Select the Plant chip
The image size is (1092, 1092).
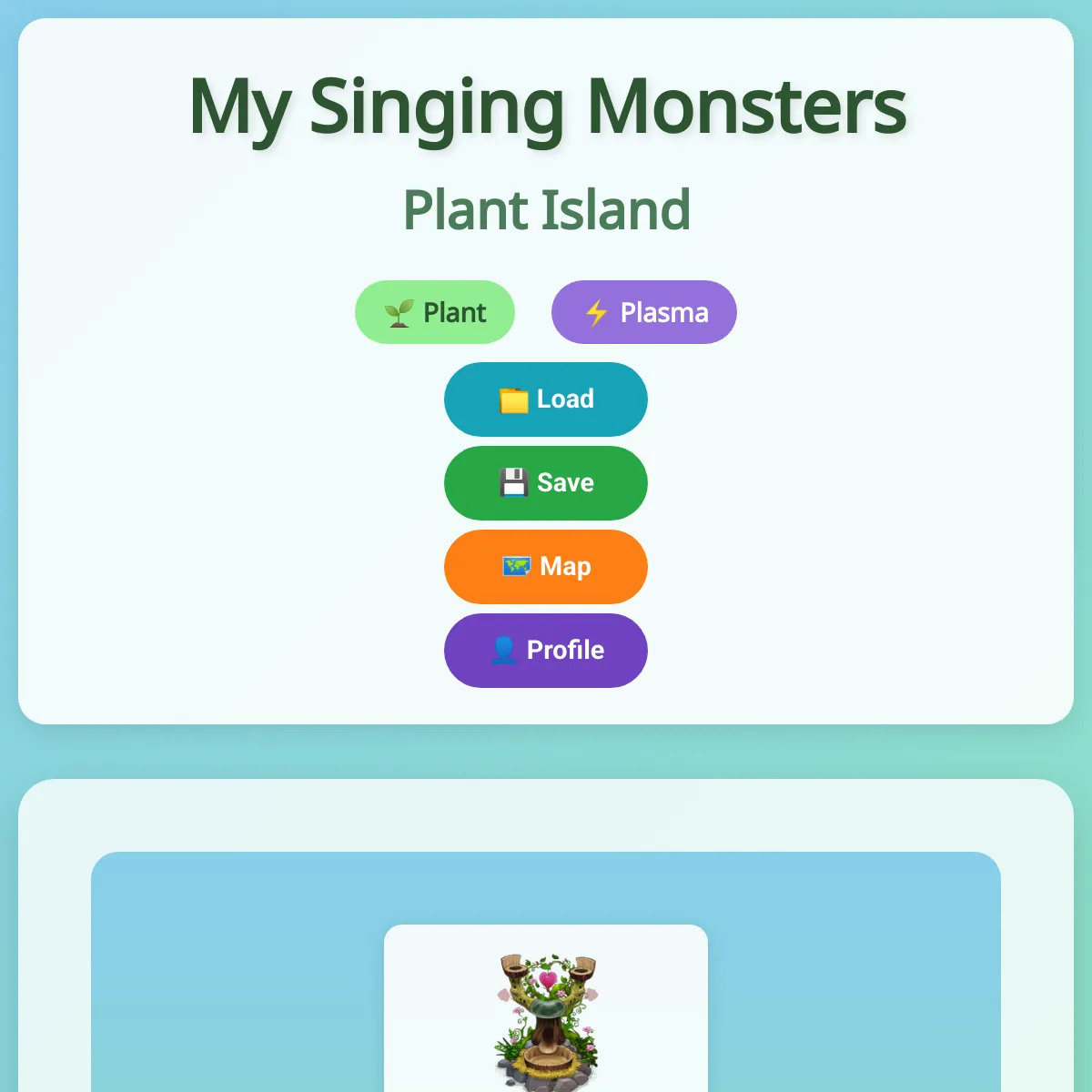[x=435, y=312]
